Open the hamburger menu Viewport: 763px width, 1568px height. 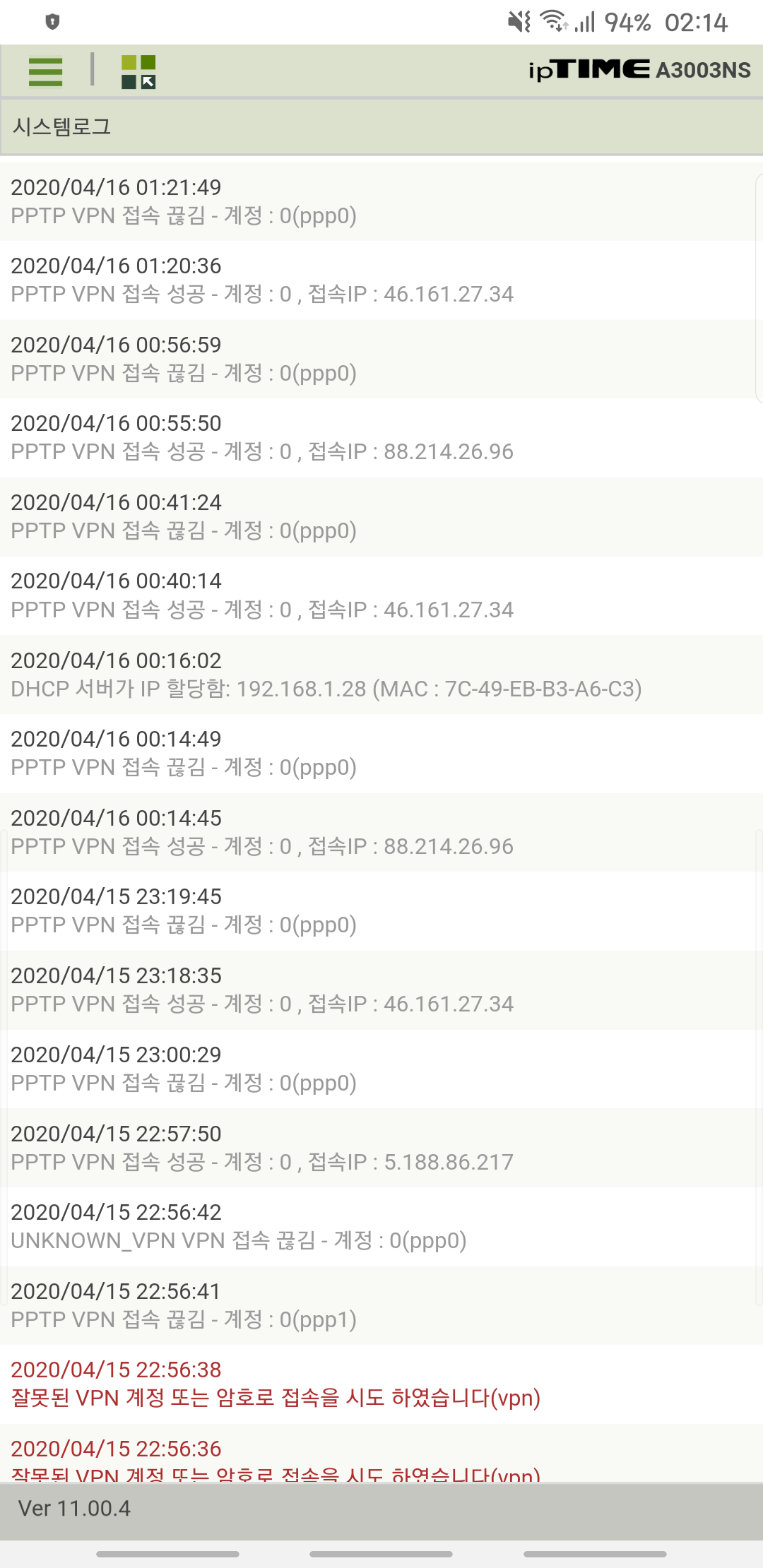[x=46, y=71]
